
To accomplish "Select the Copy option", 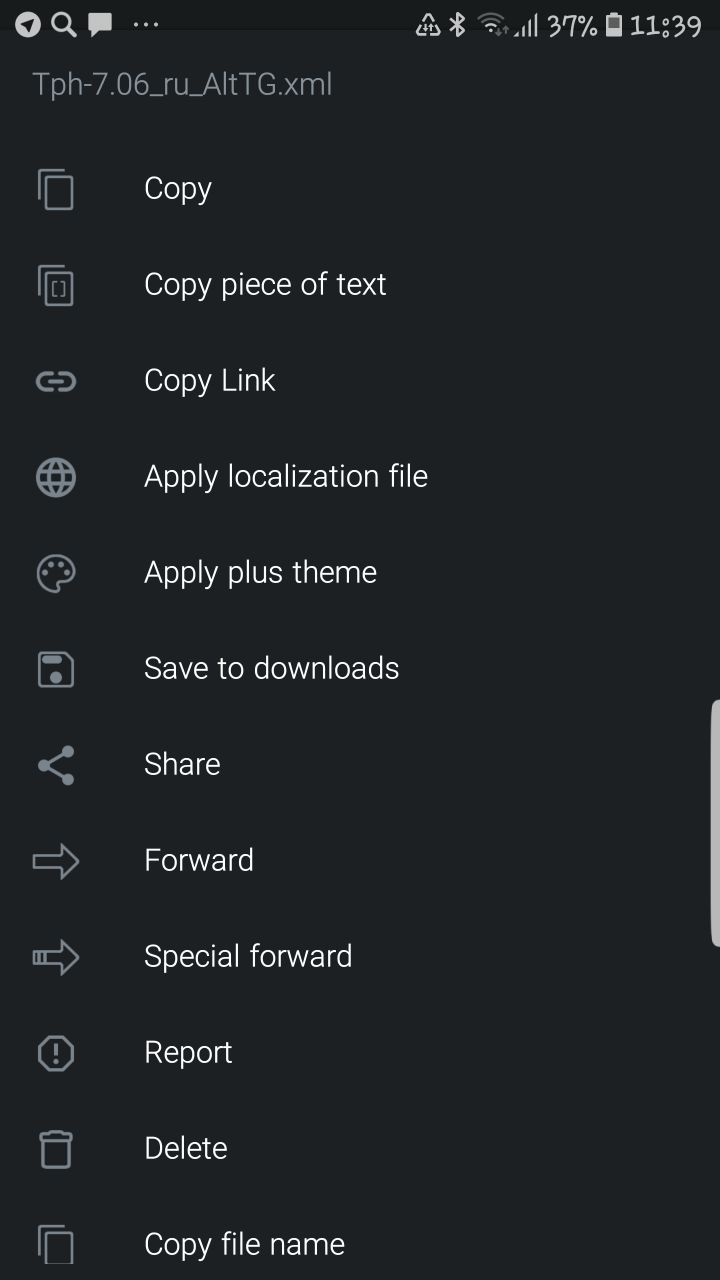I will [x=360, y=188].
